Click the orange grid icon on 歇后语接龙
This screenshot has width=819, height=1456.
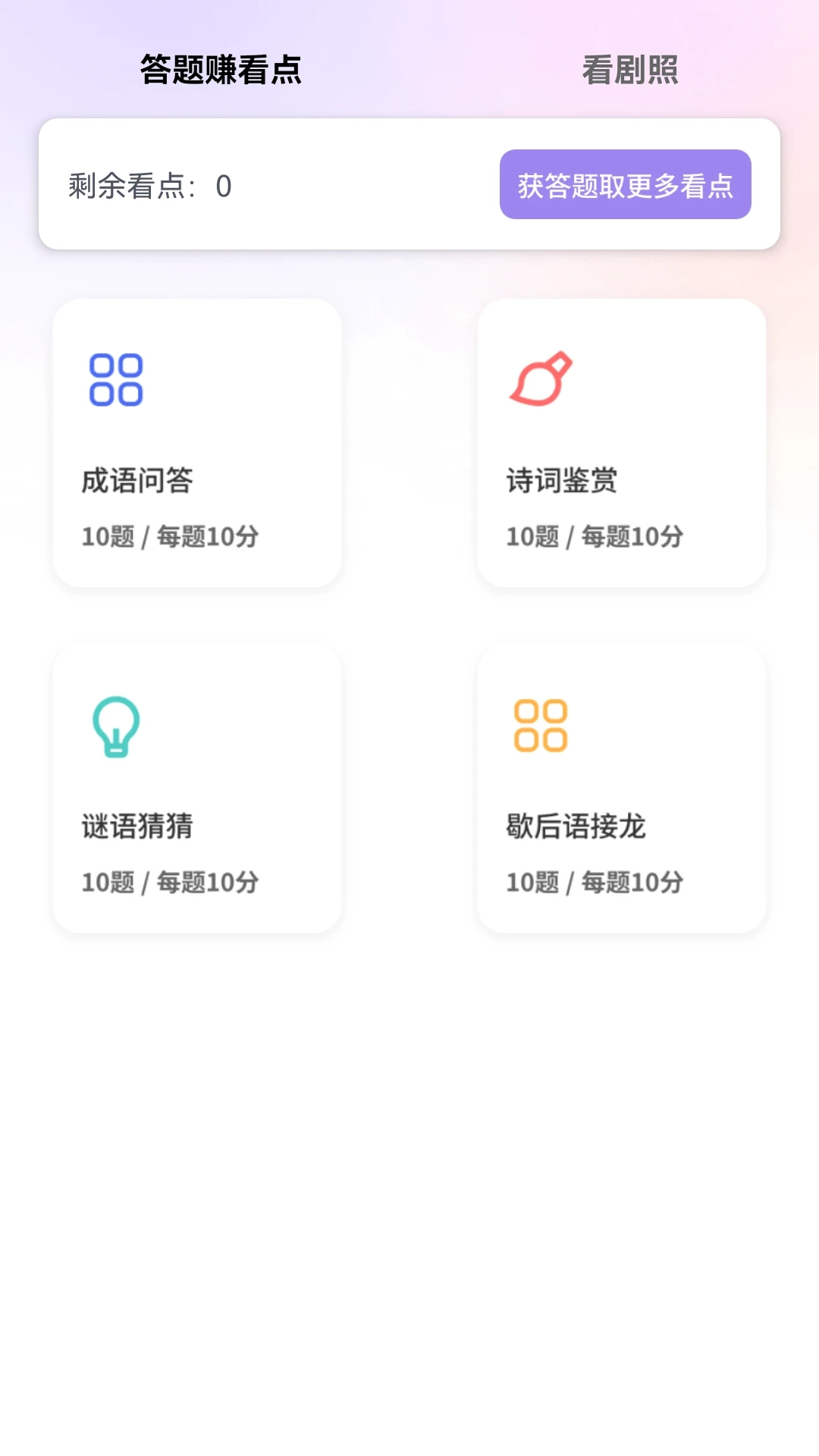(x=540, y=726)
